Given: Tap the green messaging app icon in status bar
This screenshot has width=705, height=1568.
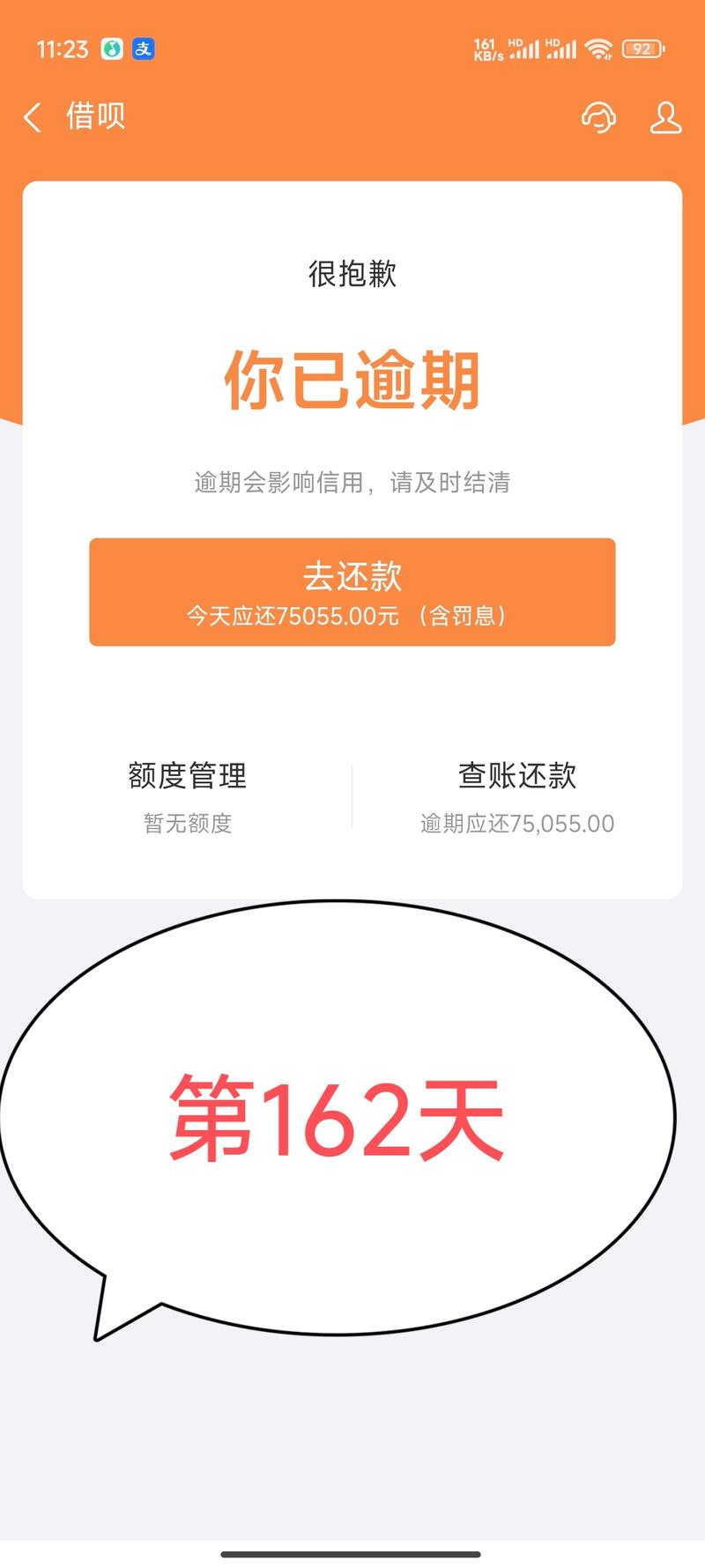Looking at the screenshot, I should pyautogui.click(x=111, y=48).
